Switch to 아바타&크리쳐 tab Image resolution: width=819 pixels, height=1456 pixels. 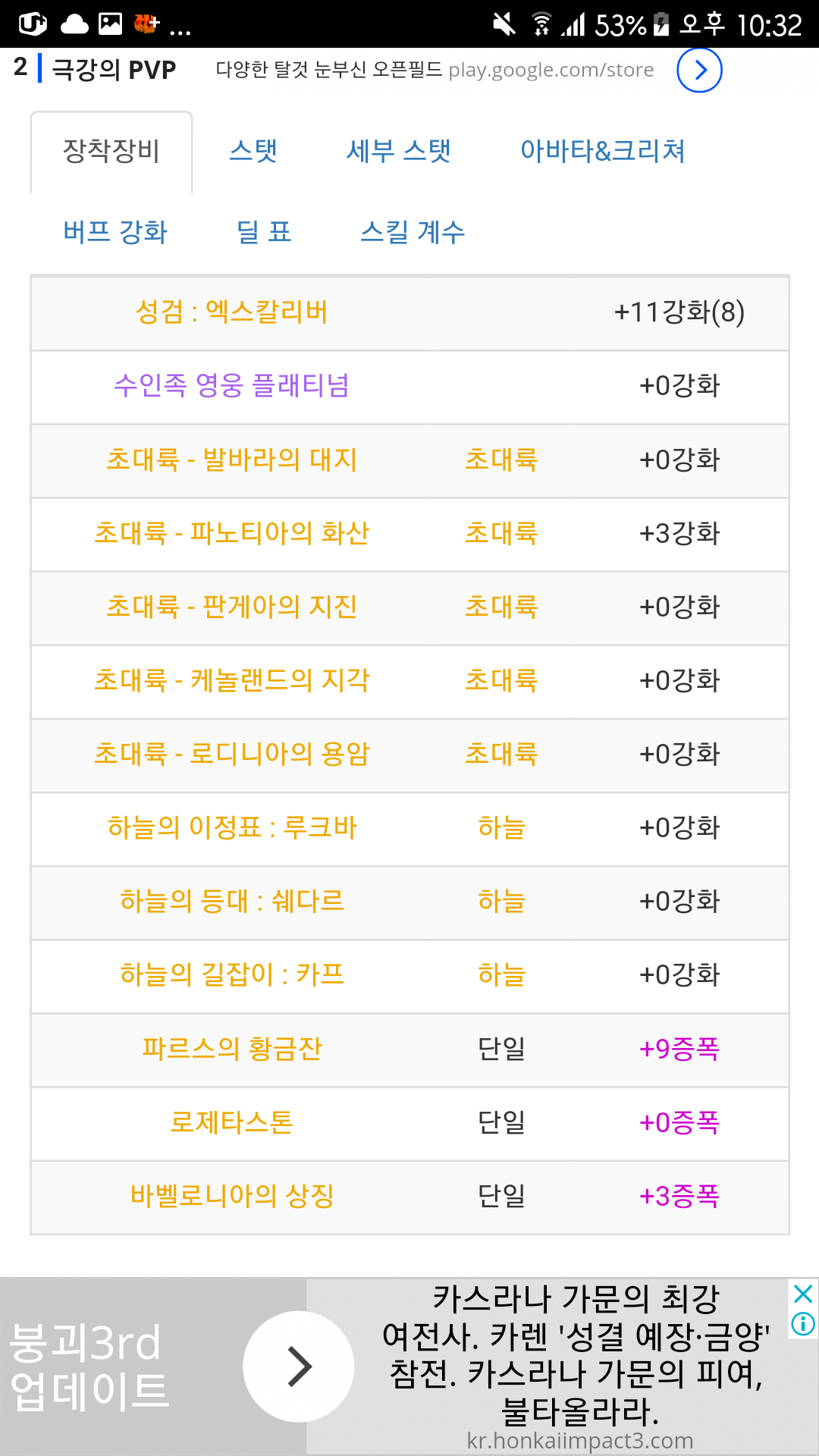pos(603,151)
